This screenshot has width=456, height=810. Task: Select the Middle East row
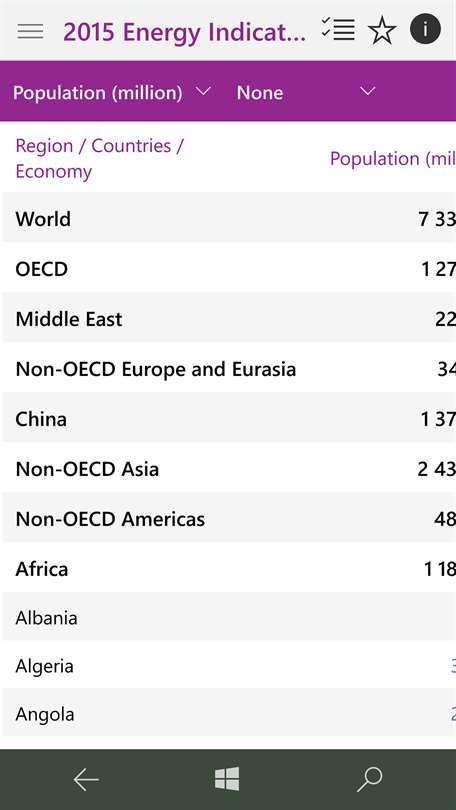[x=229, y=319]
